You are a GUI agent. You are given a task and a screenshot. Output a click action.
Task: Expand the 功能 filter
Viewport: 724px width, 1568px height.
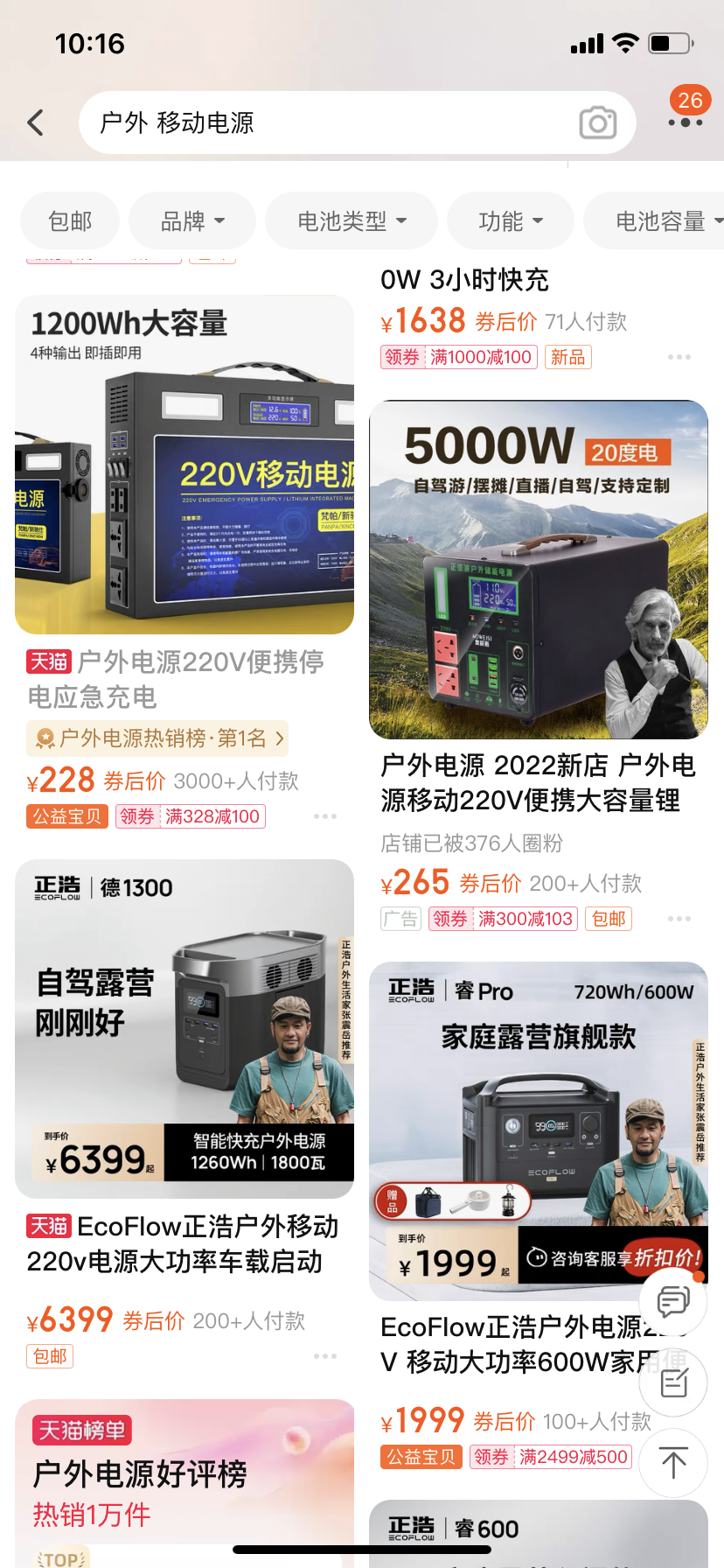[511, 221]
